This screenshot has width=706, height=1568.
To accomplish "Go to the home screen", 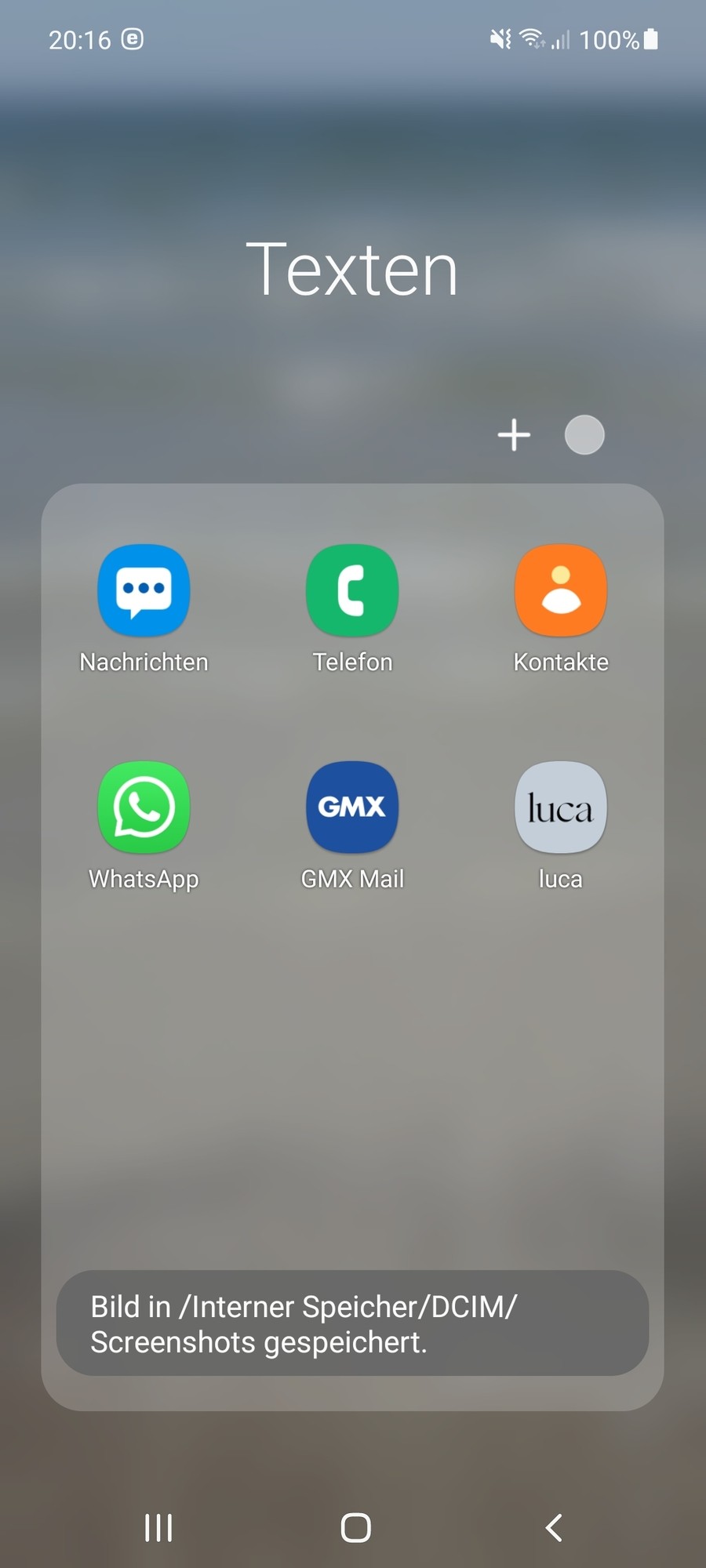I will click(x=355, y=1527).
